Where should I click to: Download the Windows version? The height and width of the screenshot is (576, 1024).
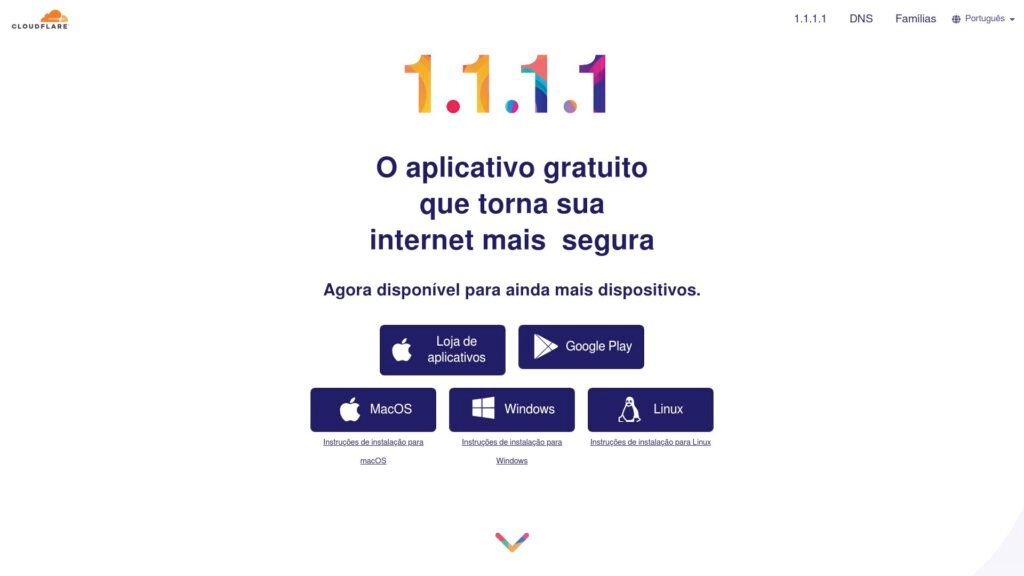(x=511, y=409)
